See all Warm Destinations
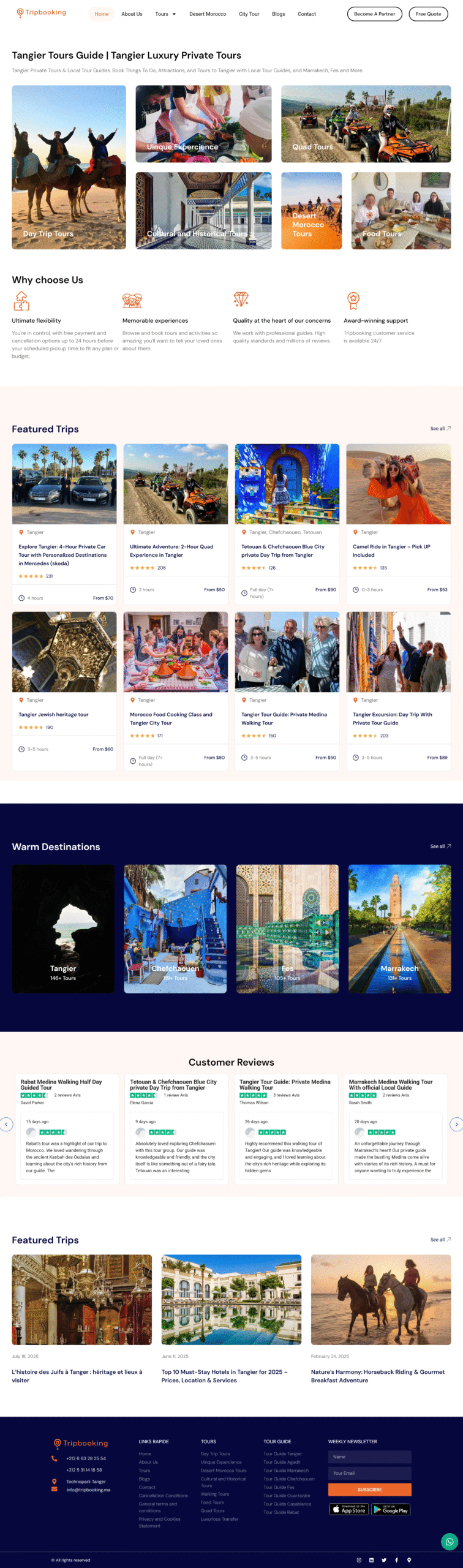The width and height of the screenshot is (463, 1568). pos(440,846)
